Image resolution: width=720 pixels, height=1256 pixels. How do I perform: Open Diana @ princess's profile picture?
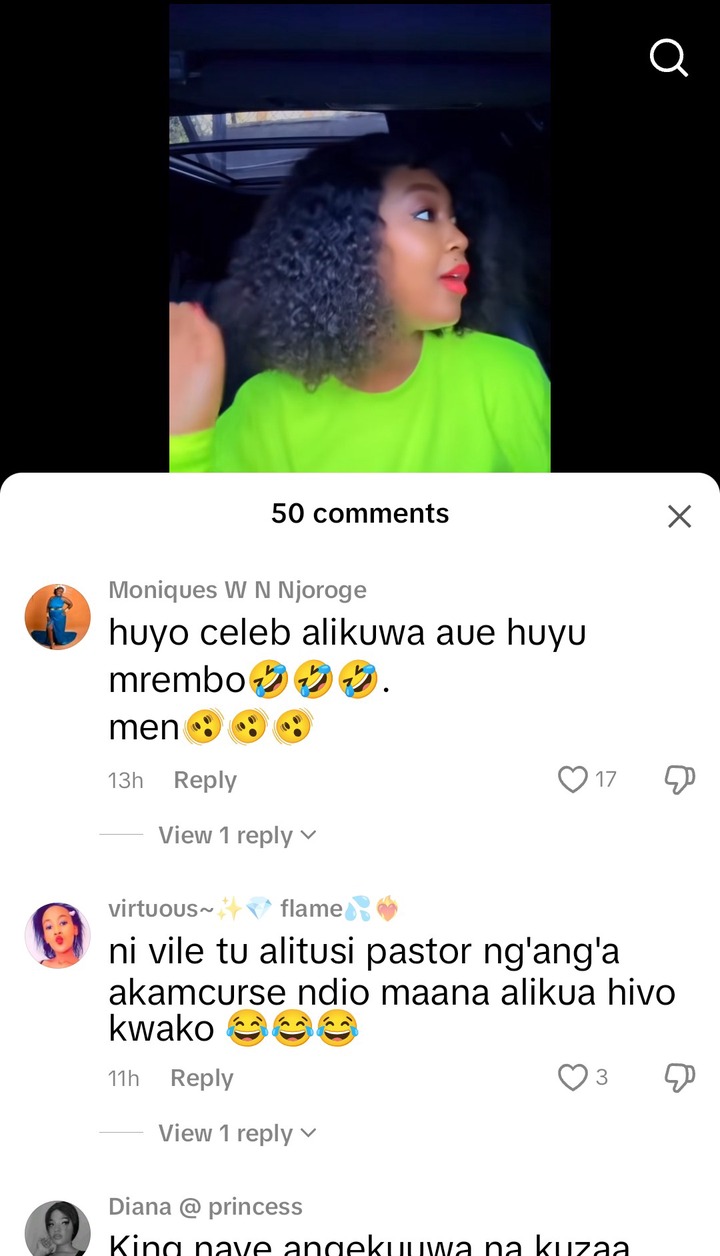pyautogui.click(x=57, y=1230)
